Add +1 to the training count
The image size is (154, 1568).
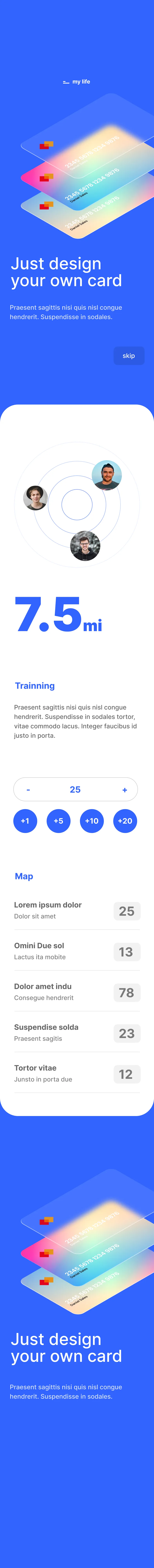(25, 820)
